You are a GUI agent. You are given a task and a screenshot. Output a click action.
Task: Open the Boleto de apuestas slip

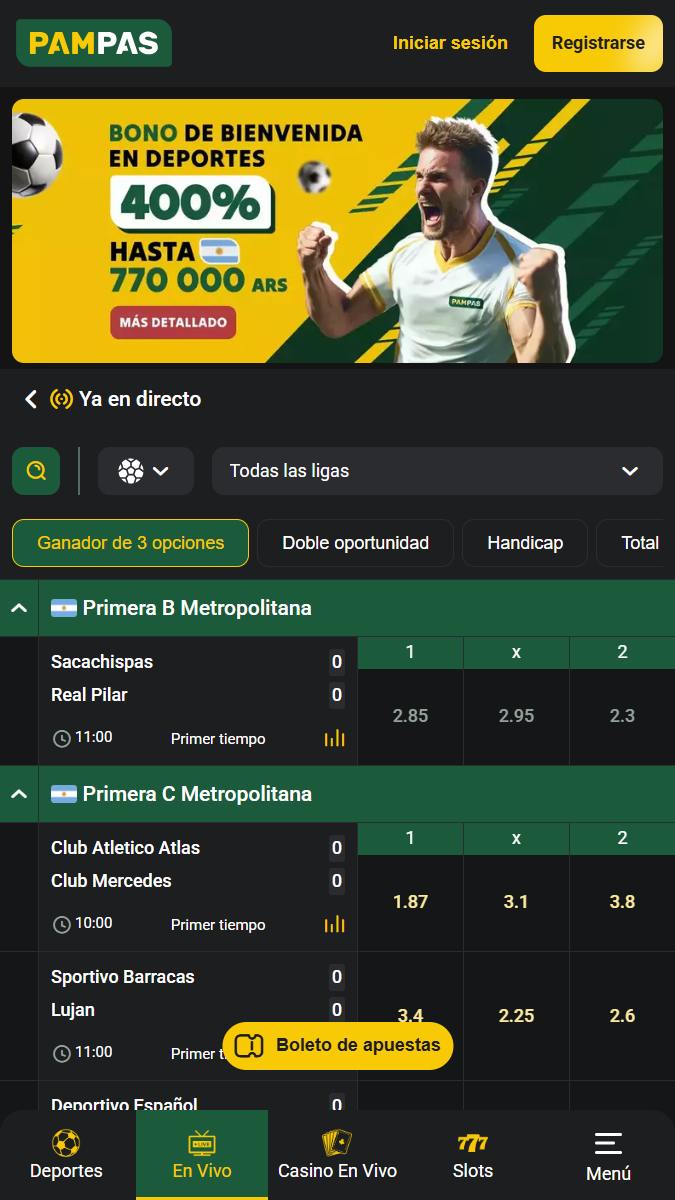[338, 1046]
